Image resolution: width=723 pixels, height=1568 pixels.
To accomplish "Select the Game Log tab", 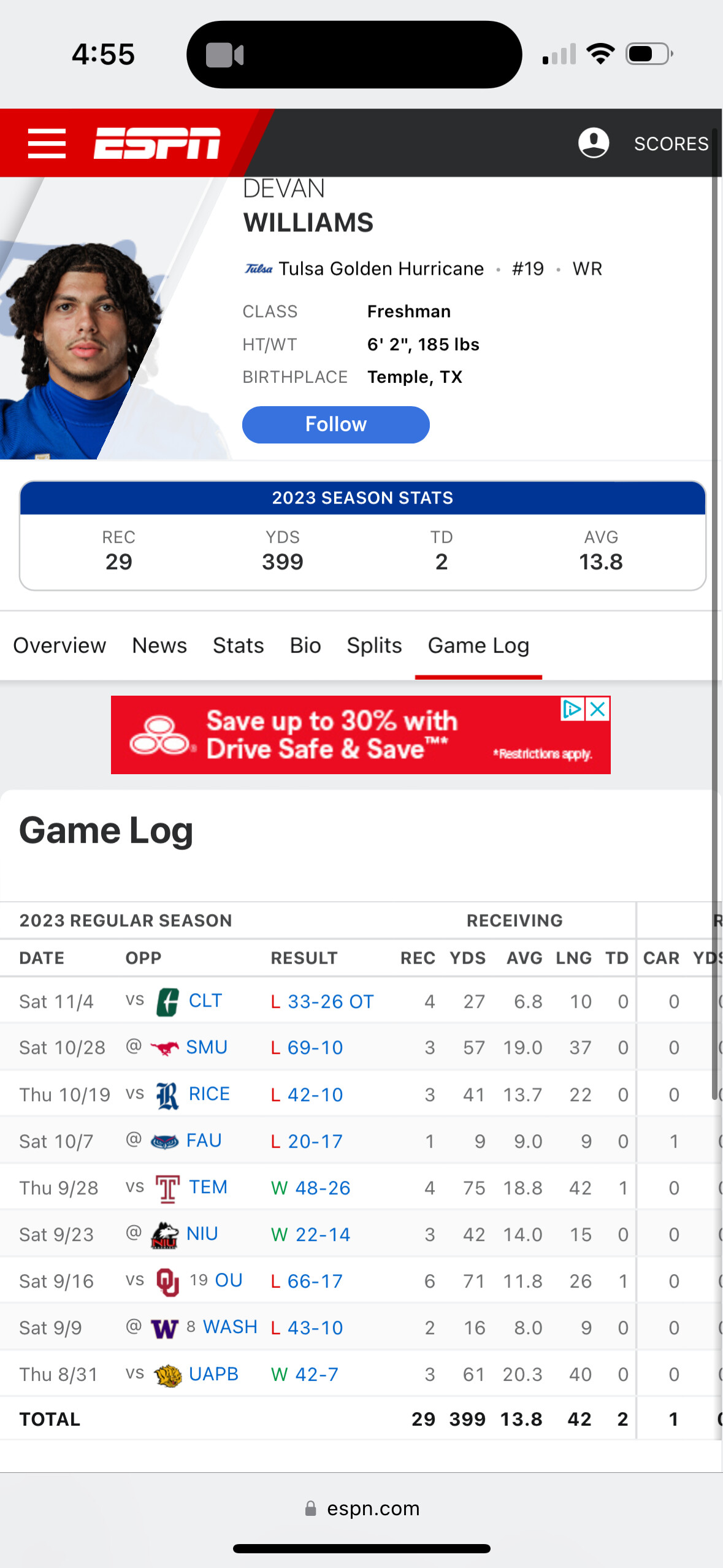I will point(478,645).
